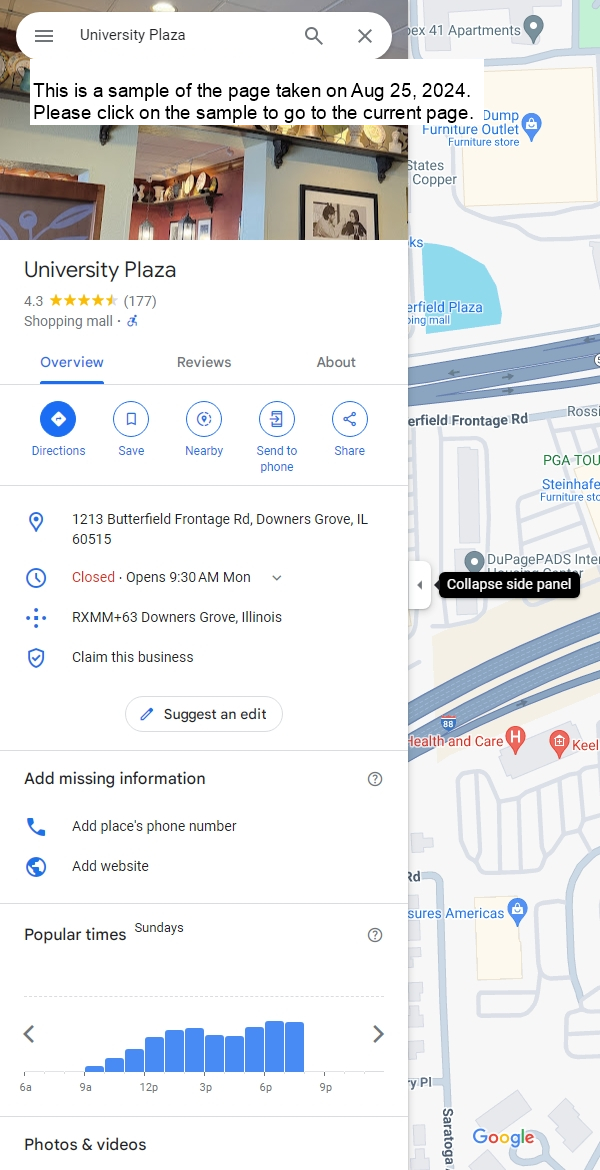The height and width of the screenshot is (1170, 600).
Task: Show next day's popular times
Action: tap(378, 1034)
